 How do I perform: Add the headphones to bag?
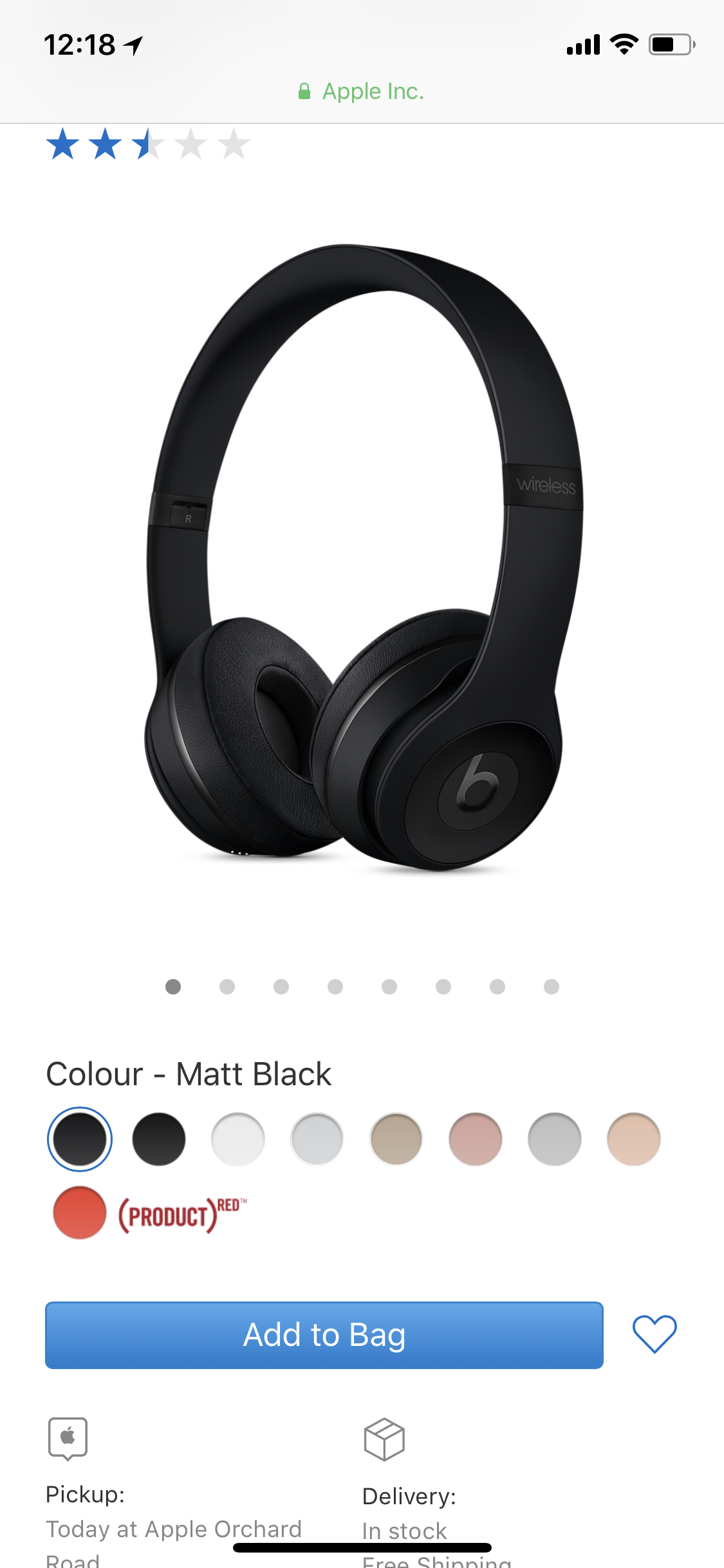(x=324, y=1335)
